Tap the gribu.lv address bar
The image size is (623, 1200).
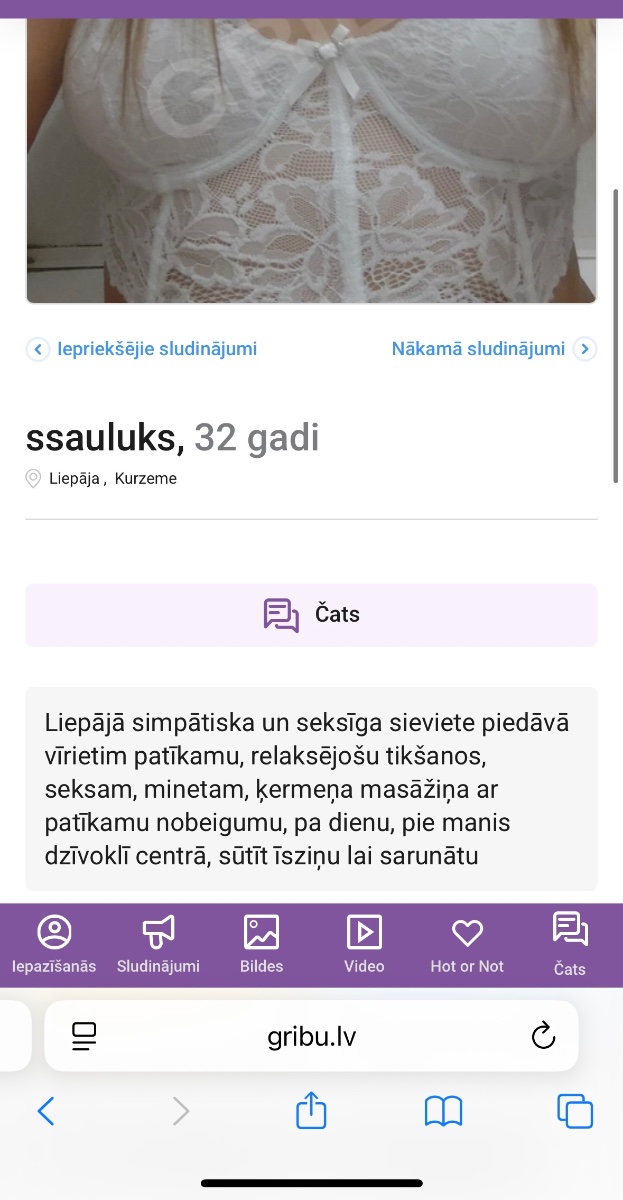(x=311, y=1036)
